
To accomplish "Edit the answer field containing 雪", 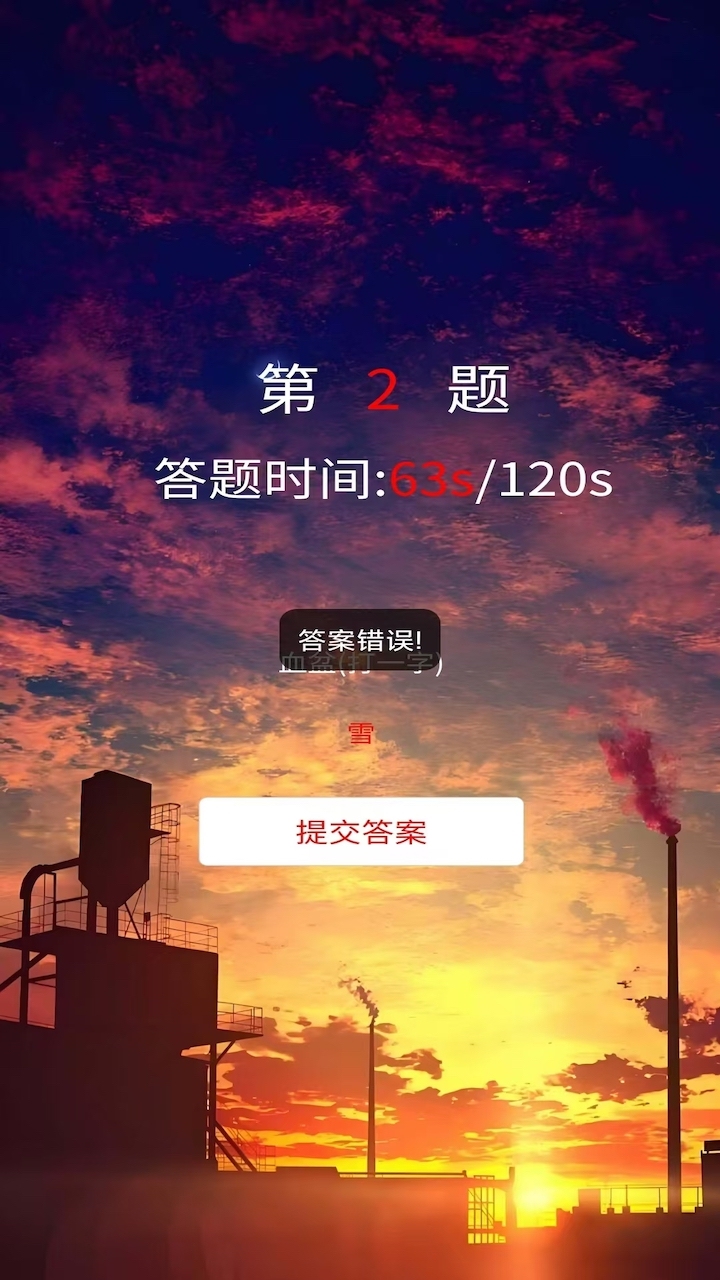I will [360, 735].
